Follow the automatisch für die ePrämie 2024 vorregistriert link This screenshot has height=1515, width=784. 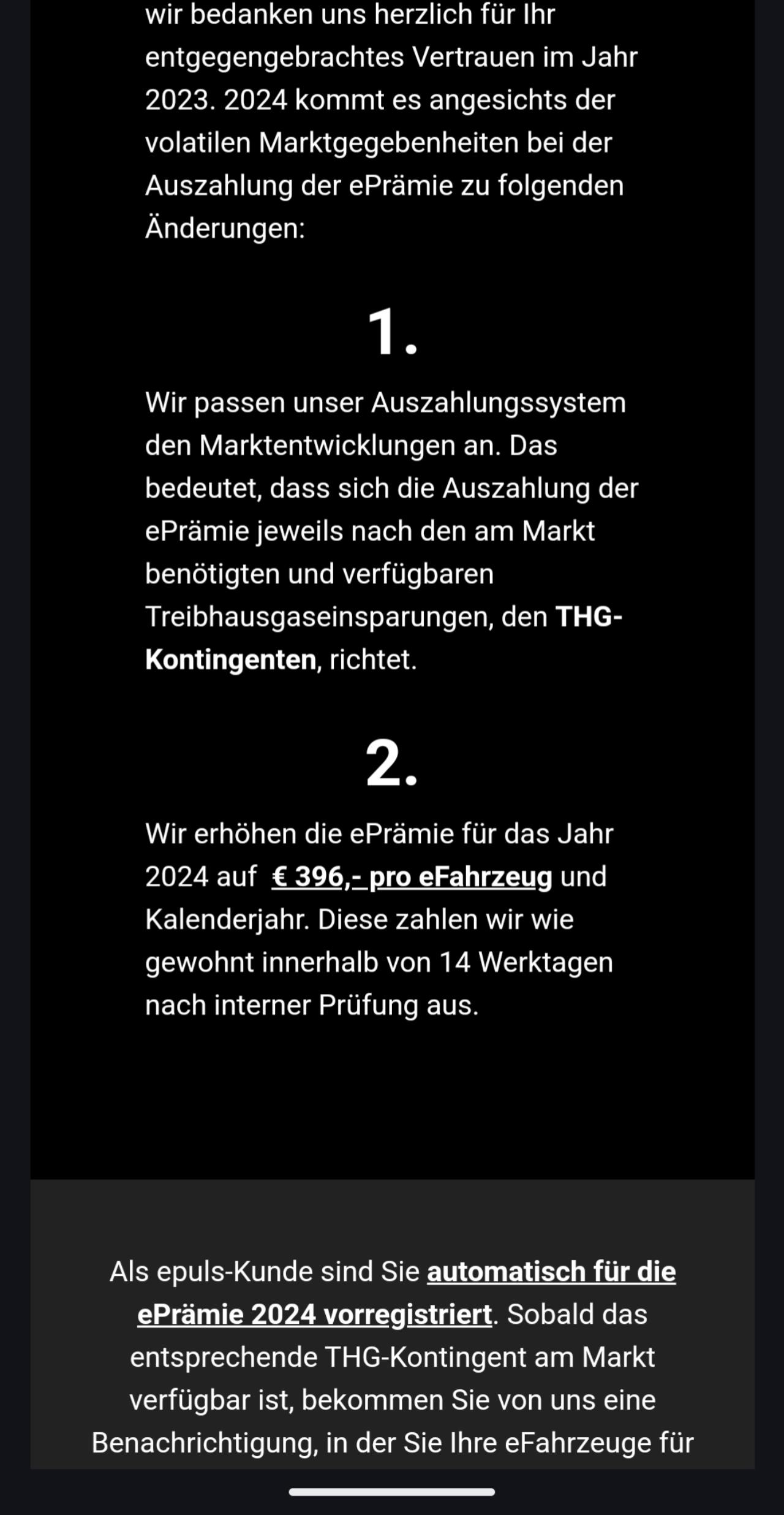point(551,1272)
